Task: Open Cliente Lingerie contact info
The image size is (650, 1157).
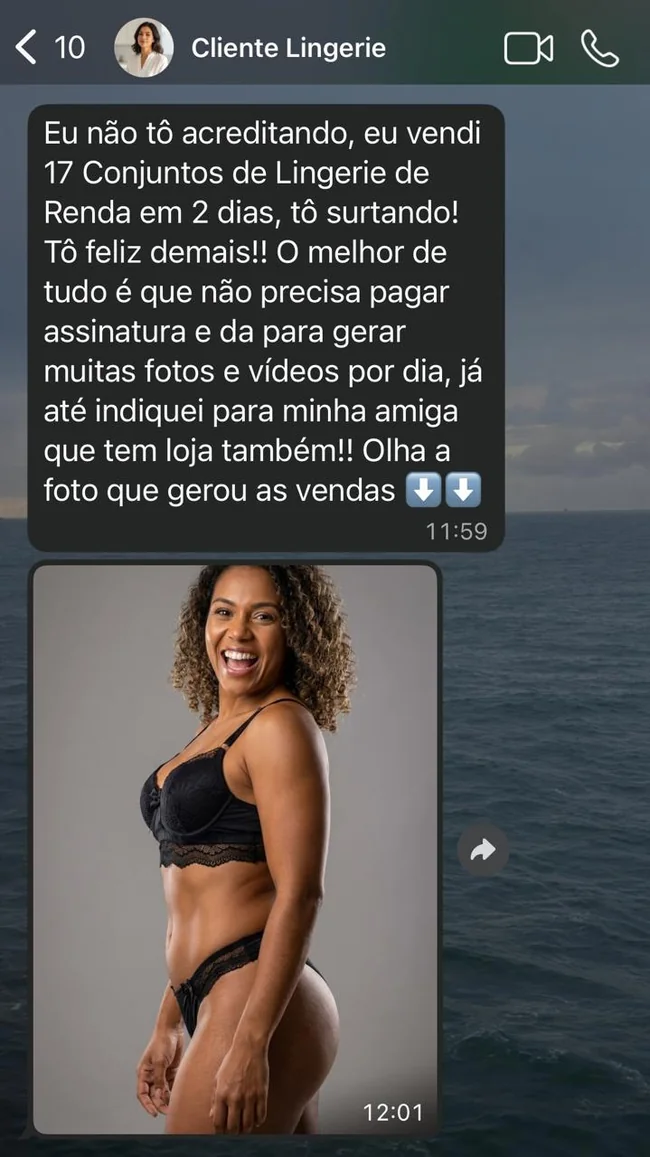Action: click(288, 49)
